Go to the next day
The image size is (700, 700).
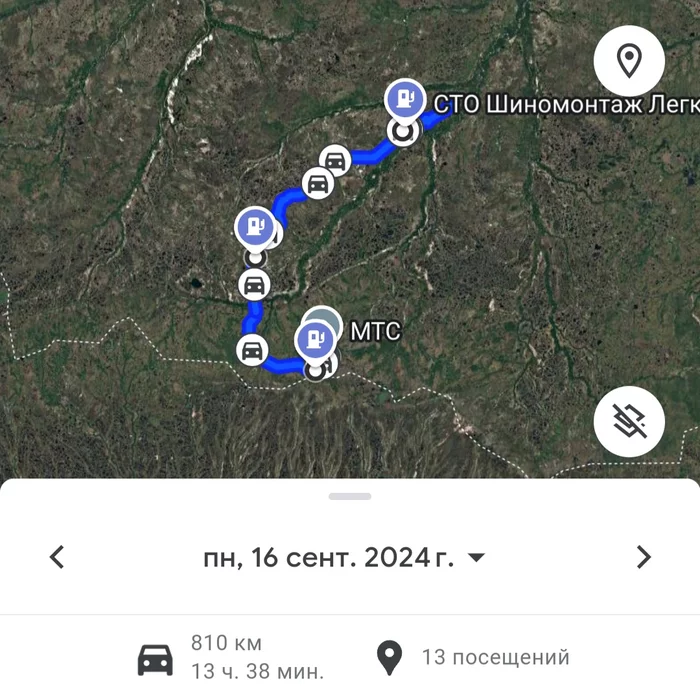(643, 557)
